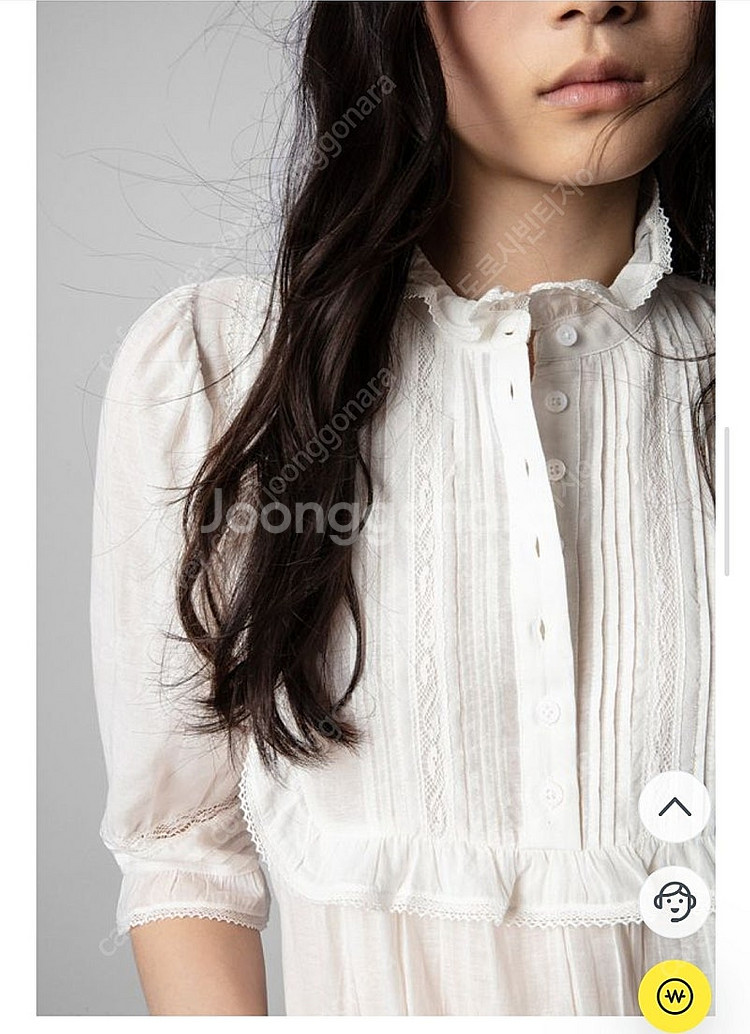Open the customer support agent chat

[675, 901]
